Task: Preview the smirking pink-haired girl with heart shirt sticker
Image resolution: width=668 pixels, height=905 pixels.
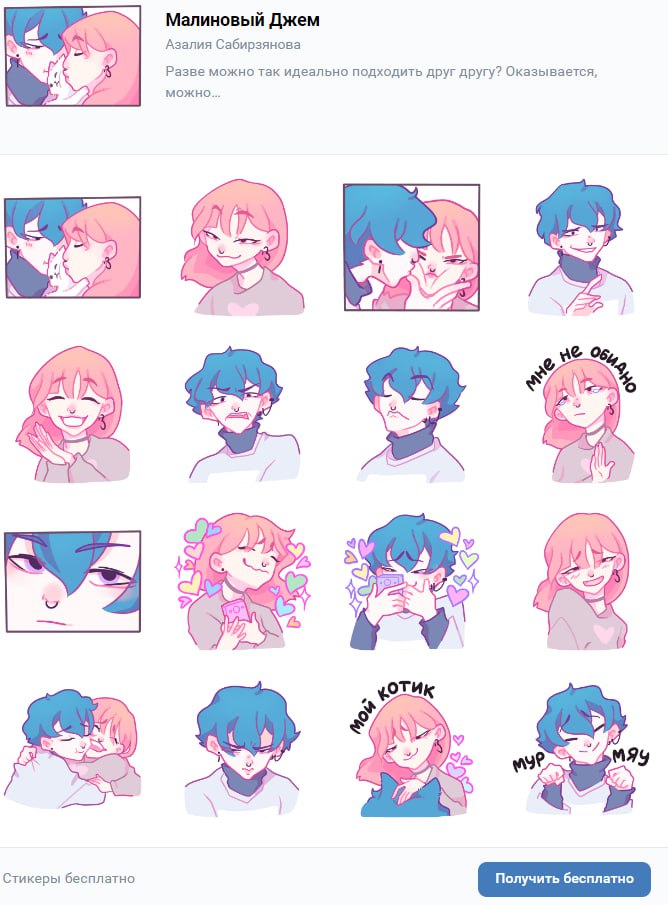Action: click(242, 248)
